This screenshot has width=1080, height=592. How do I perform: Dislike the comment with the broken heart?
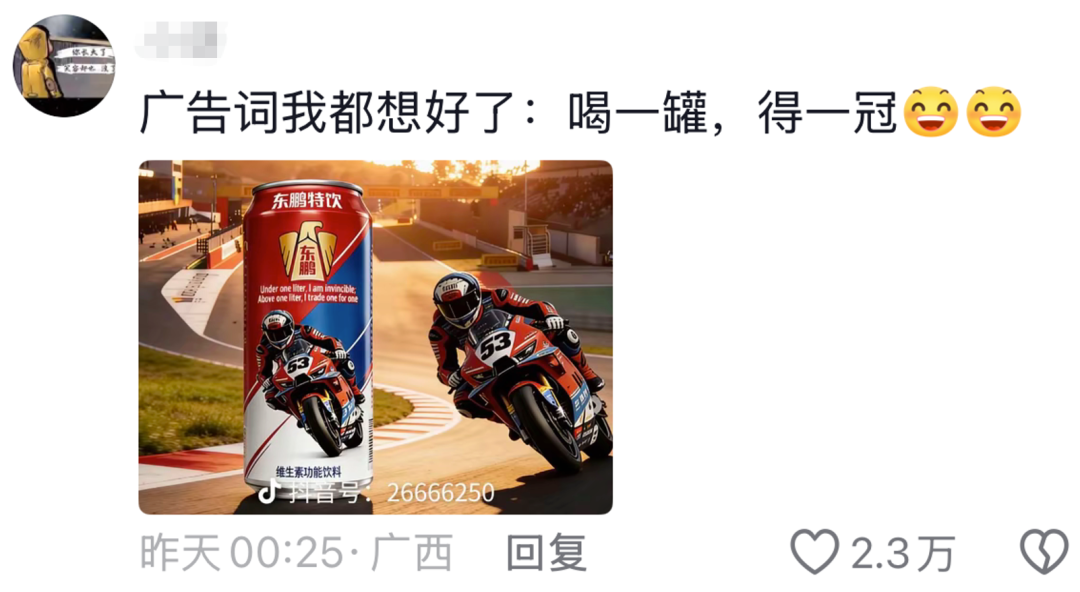[1043, 552]
